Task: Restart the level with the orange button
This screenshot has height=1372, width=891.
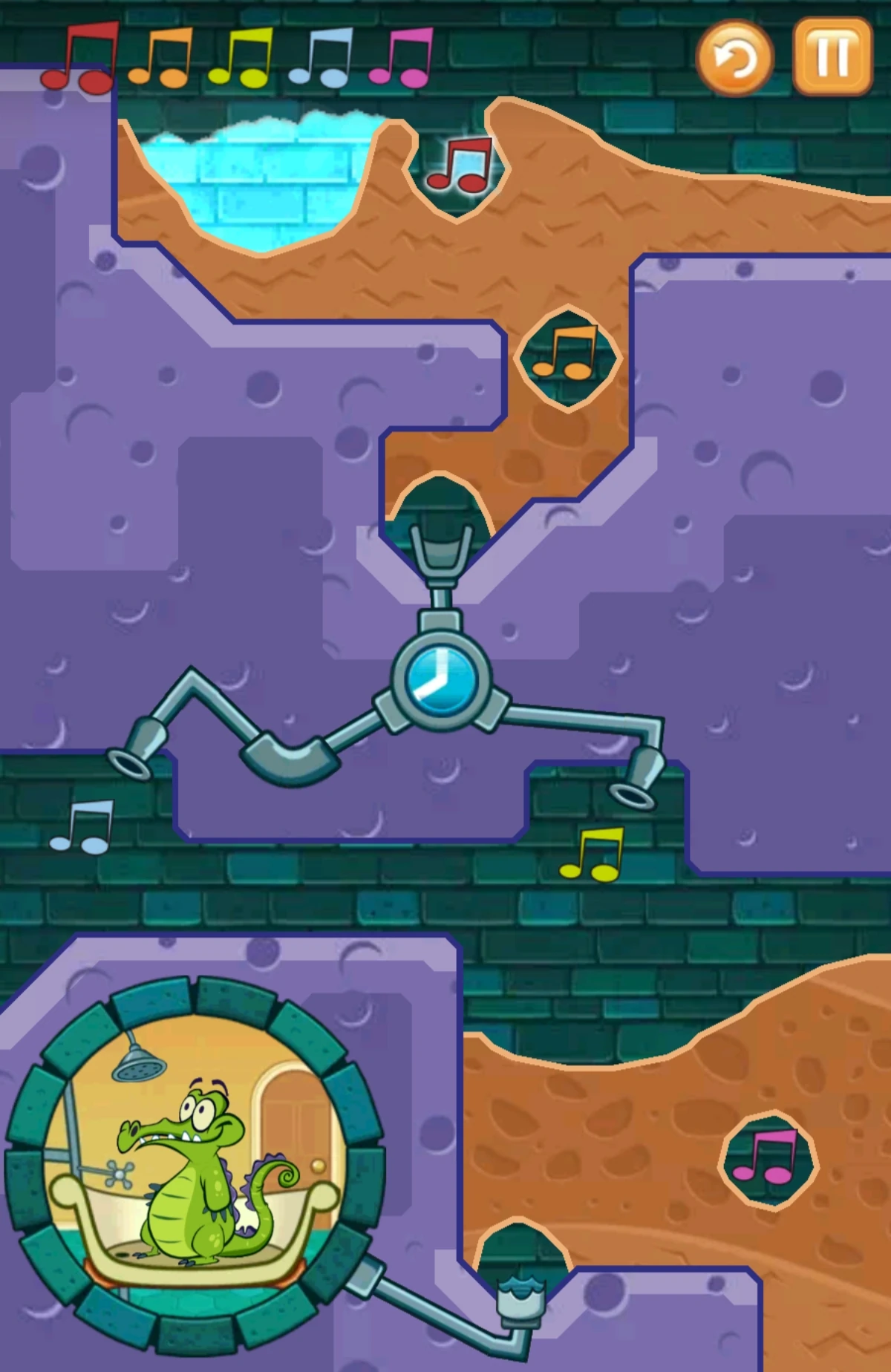Action: (x=734, y=59)
